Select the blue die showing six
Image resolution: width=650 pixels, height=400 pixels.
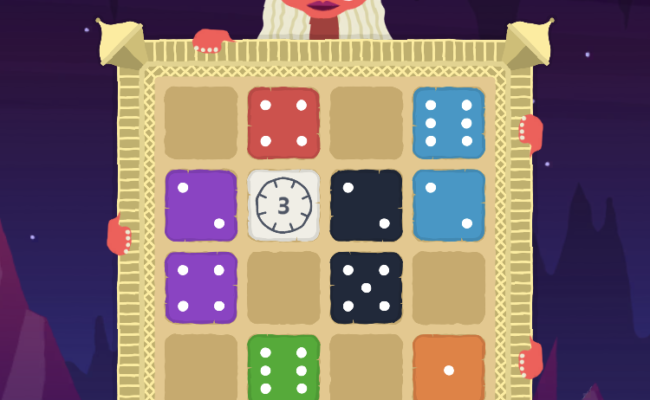point(449,123)
